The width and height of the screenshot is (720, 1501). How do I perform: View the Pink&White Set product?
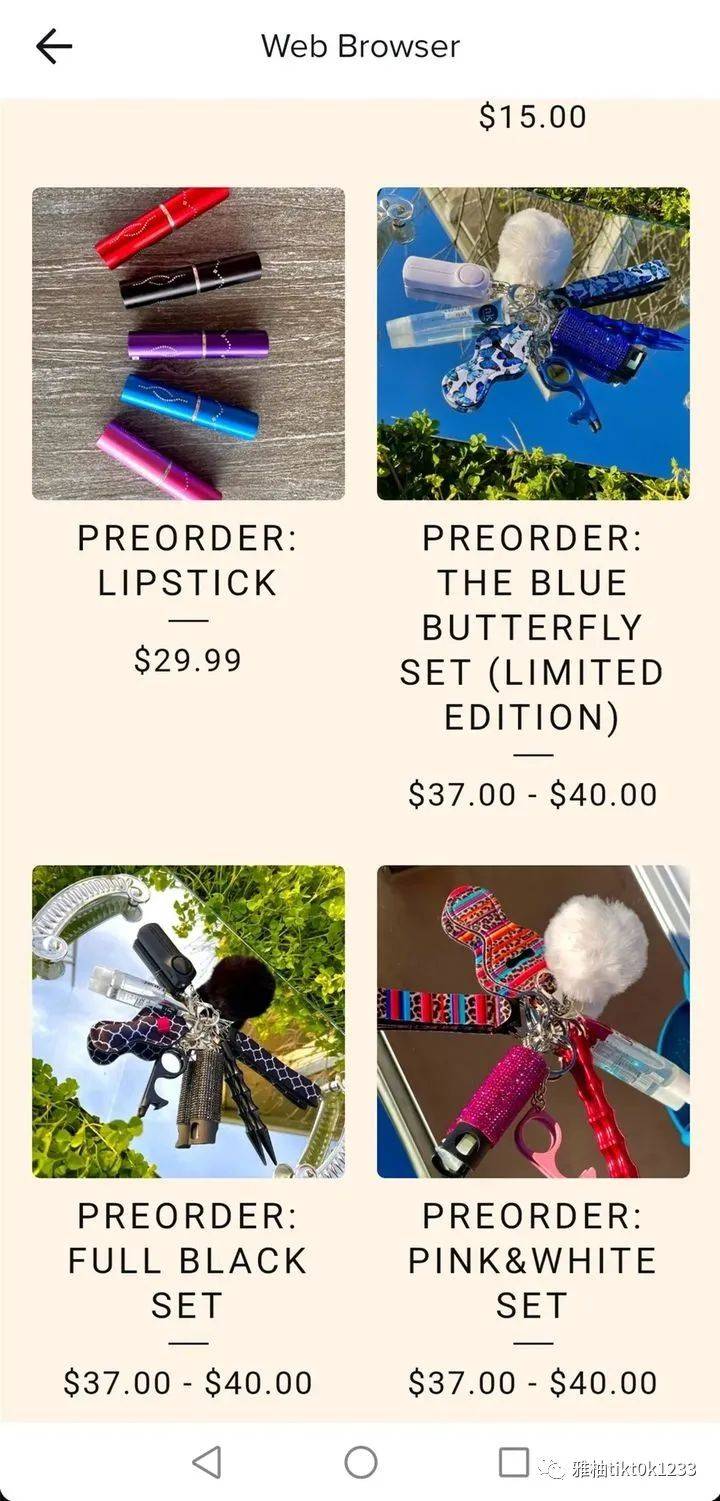click(x=533, y=1021)
